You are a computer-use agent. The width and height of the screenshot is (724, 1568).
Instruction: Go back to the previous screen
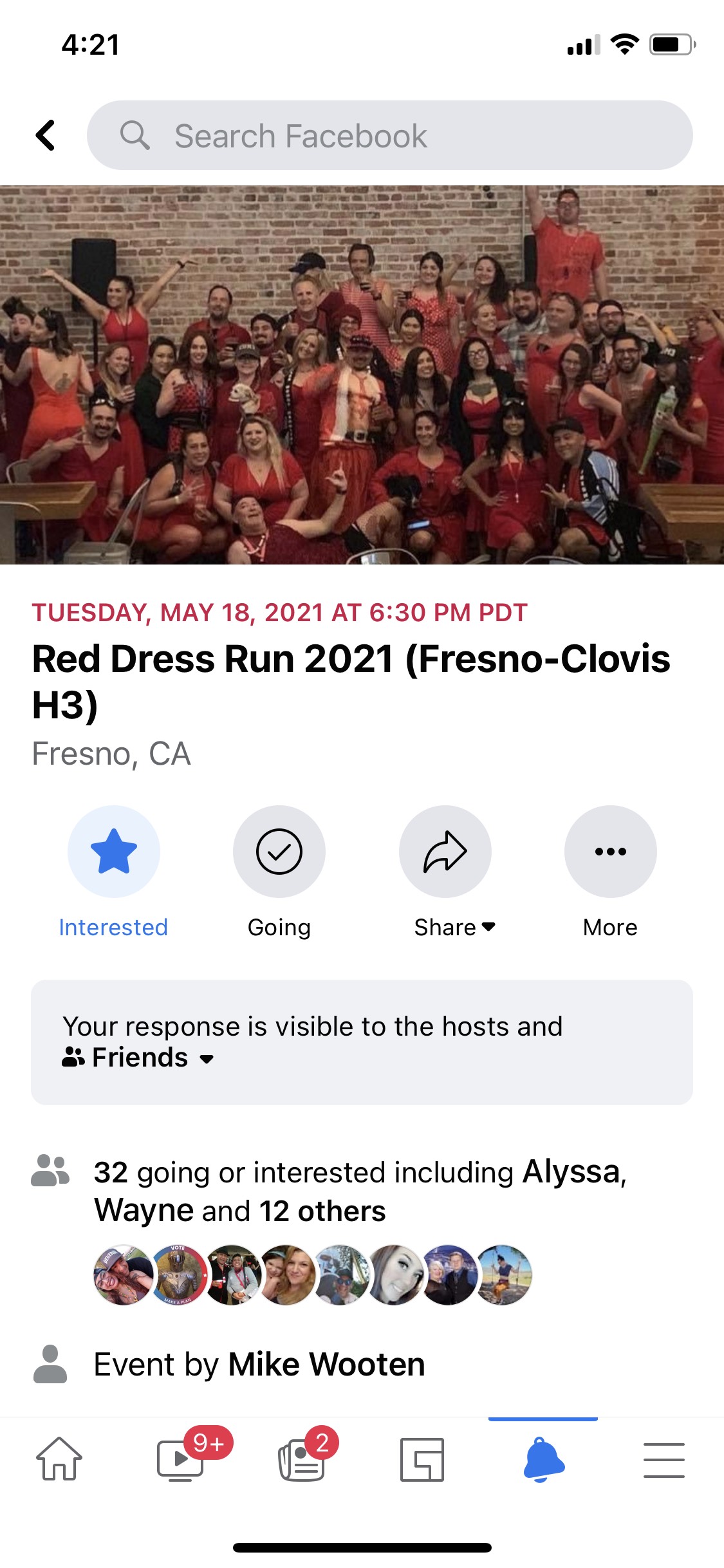coord(46,135)
